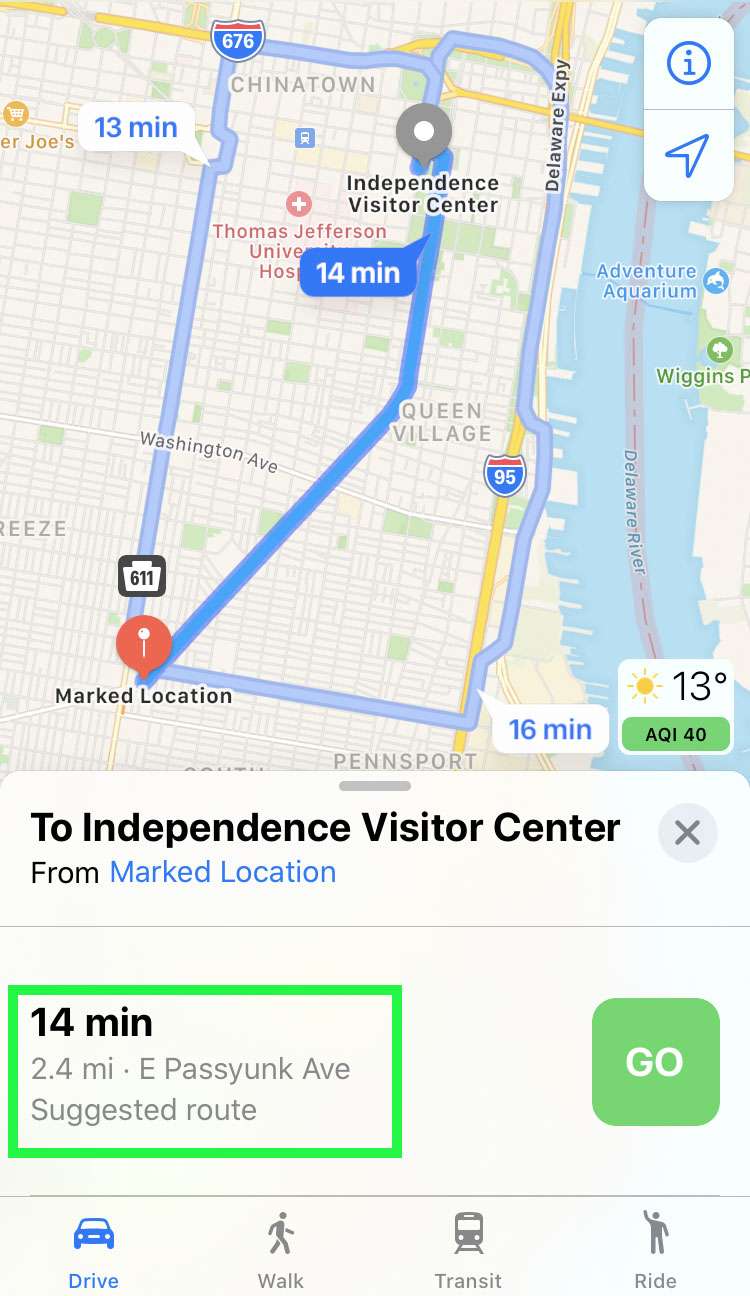Close the directions panel
The image size is (750, 1296).
point(687,833)
